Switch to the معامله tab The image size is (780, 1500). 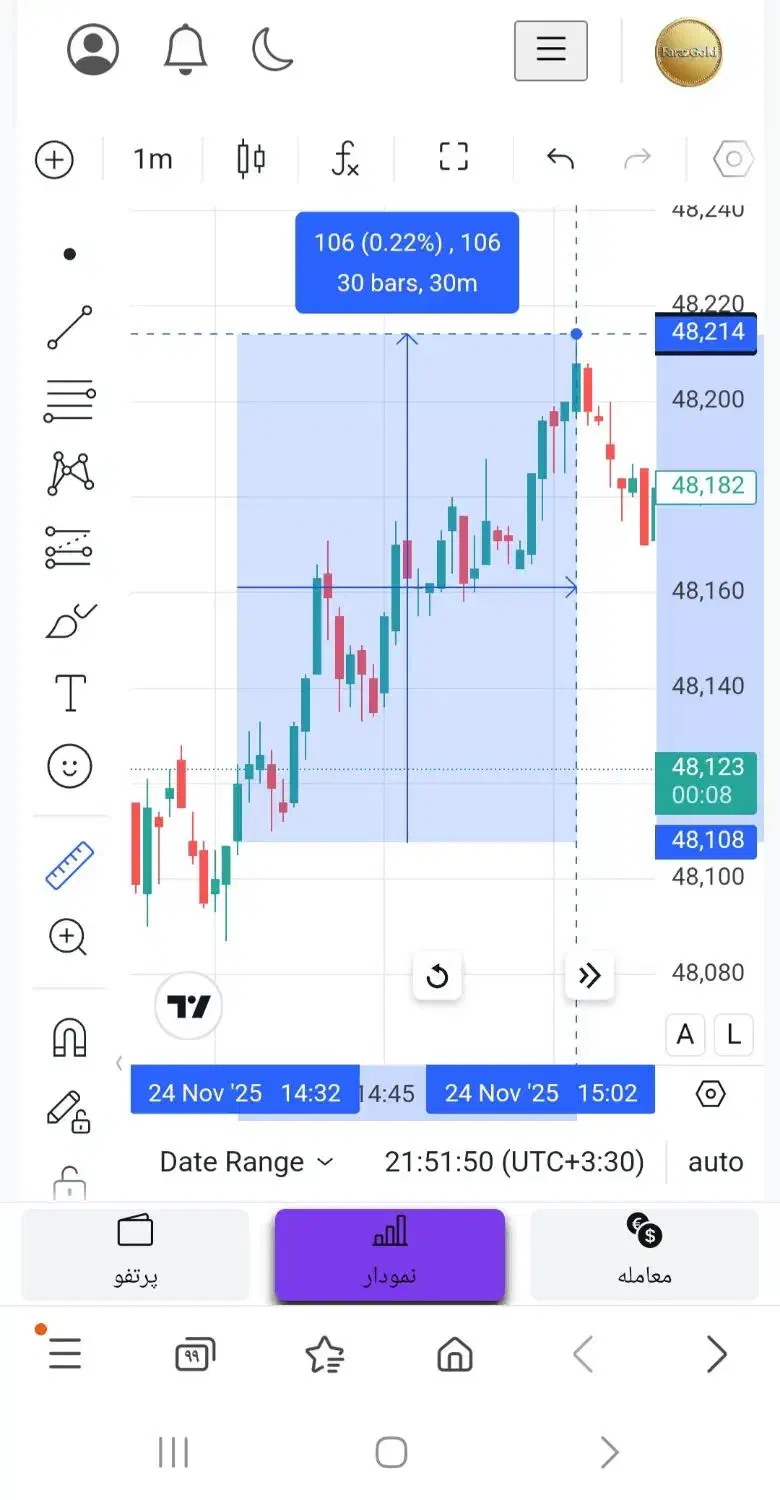pos(645,1254)
